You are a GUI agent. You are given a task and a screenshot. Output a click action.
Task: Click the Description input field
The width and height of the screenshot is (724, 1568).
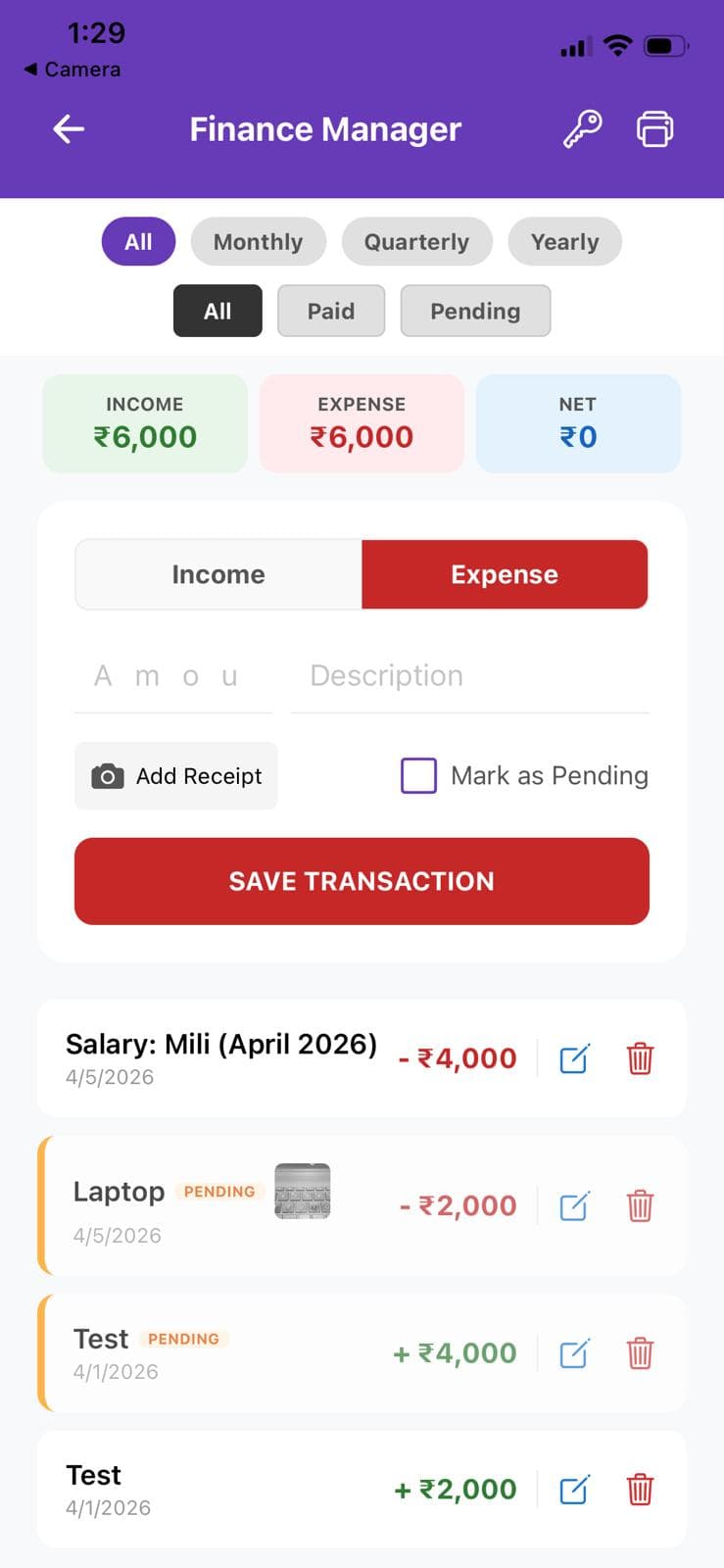tap(470, 675)
